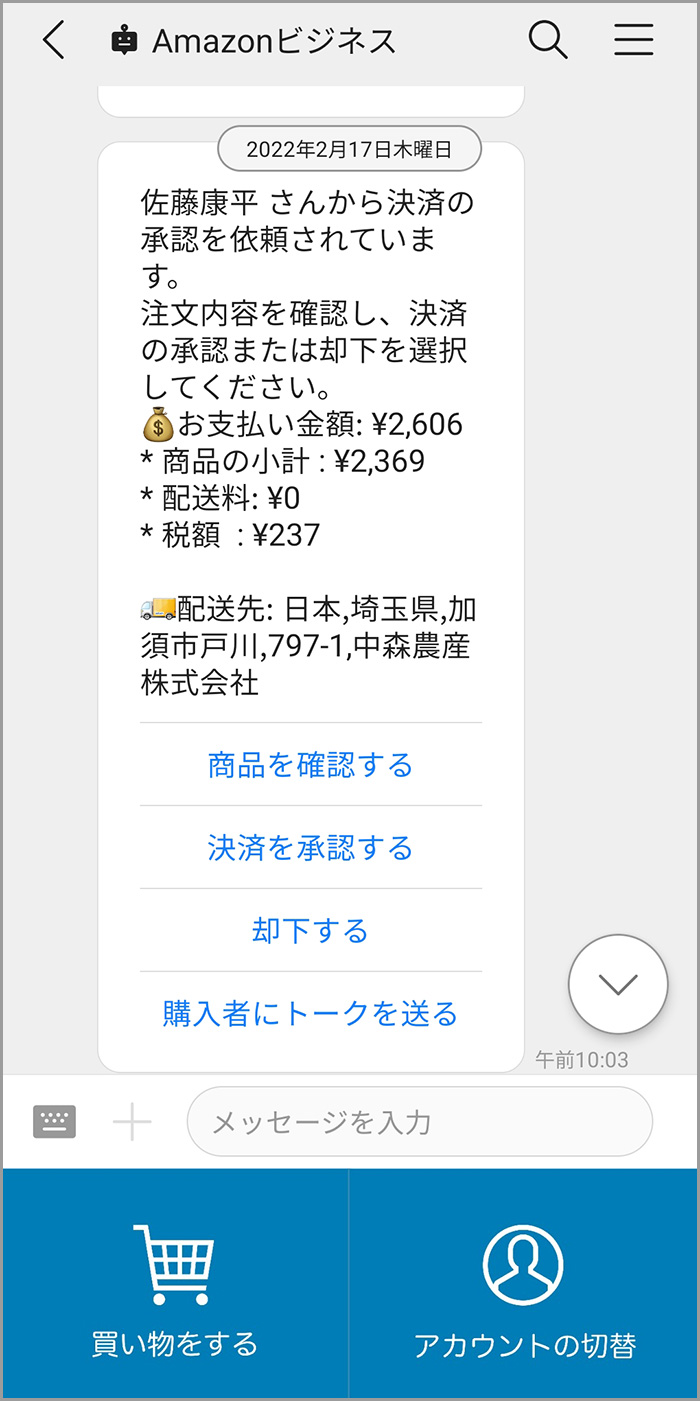700x1401 pixels.
Task: Open the hamburger menu
Action: point(634,41)
